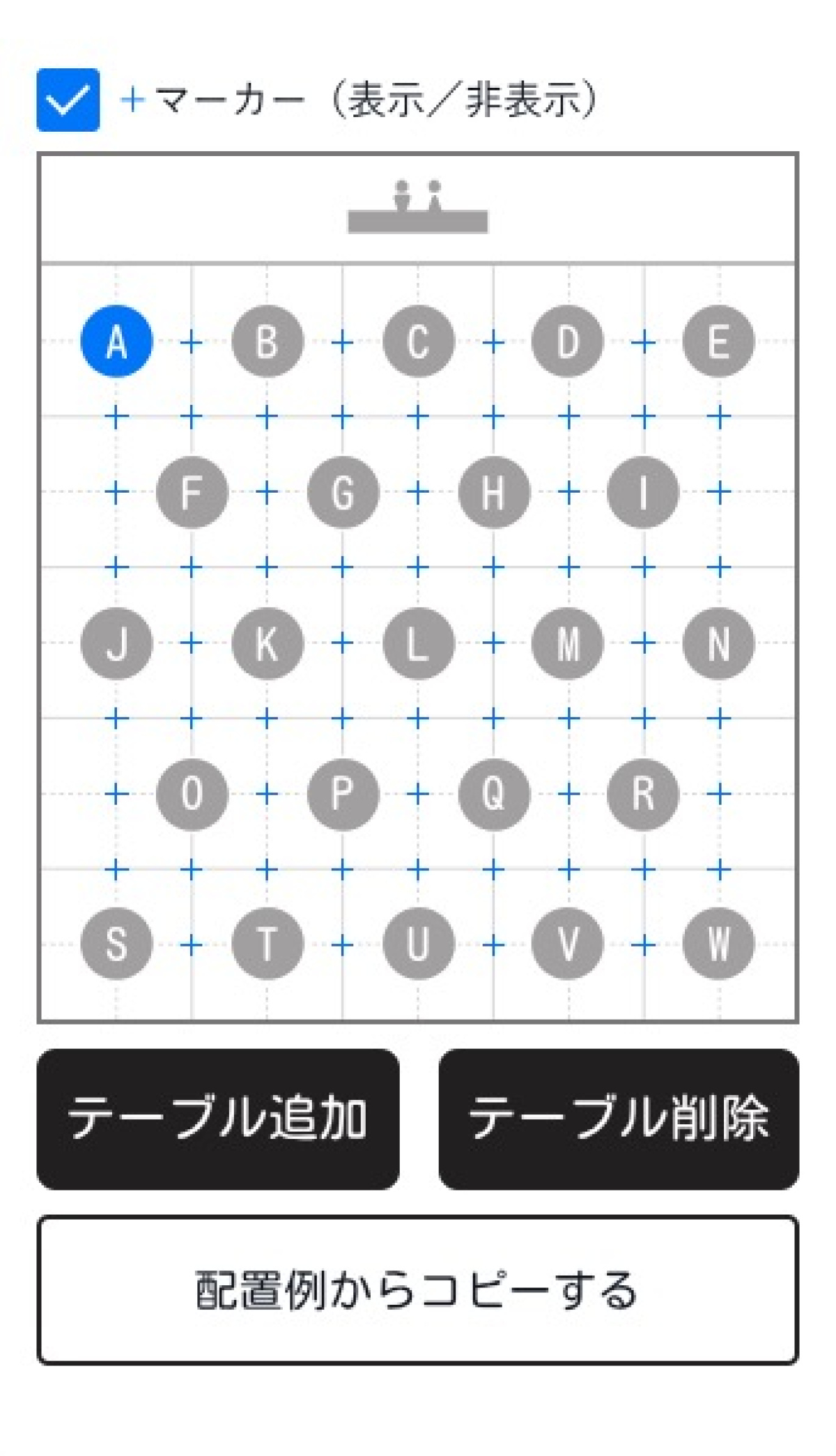
Task: Select table U
Action: tap(418, 944)
